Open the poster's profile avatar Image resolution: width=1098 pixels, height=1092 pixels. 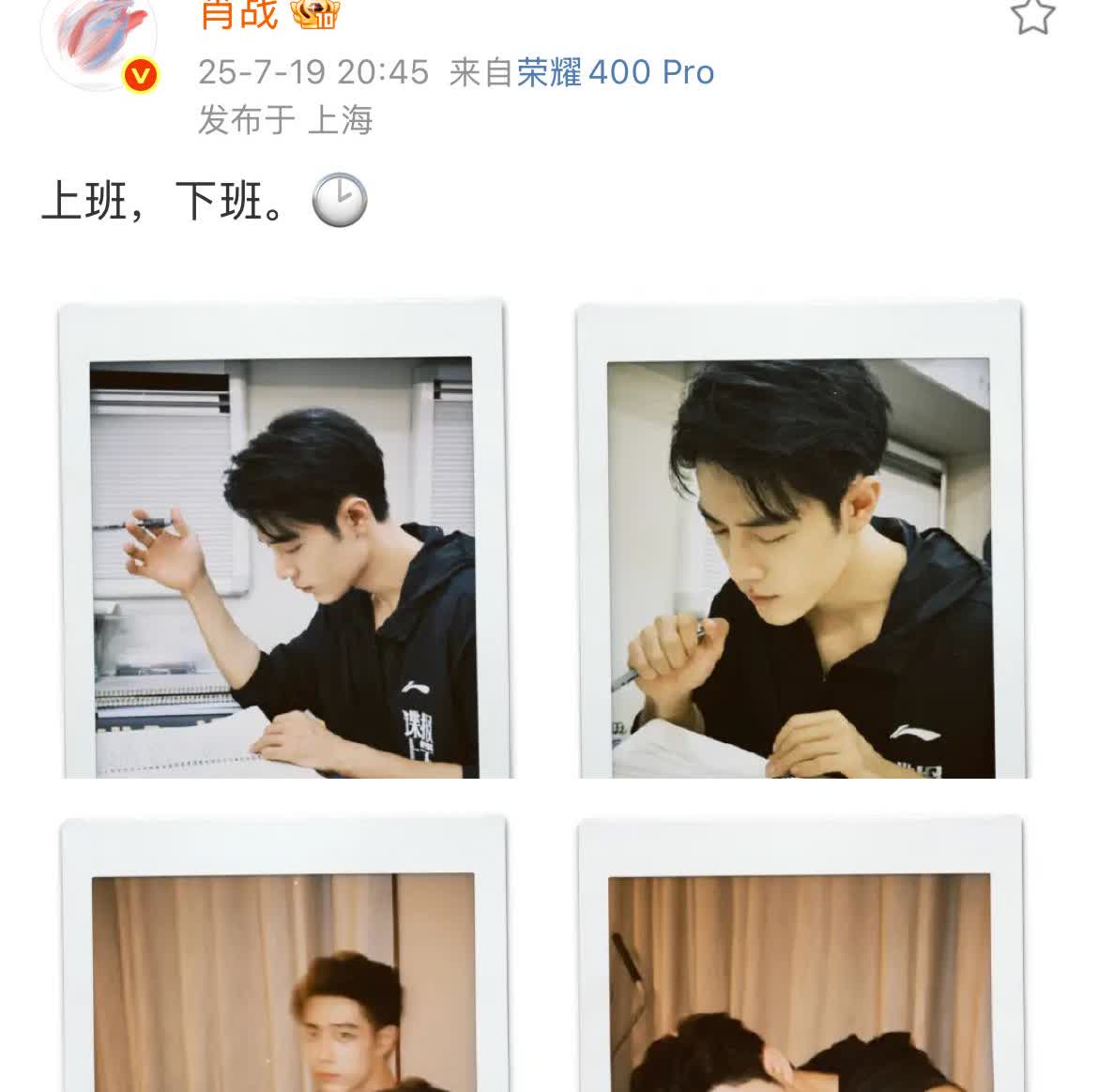pos(97,38)
